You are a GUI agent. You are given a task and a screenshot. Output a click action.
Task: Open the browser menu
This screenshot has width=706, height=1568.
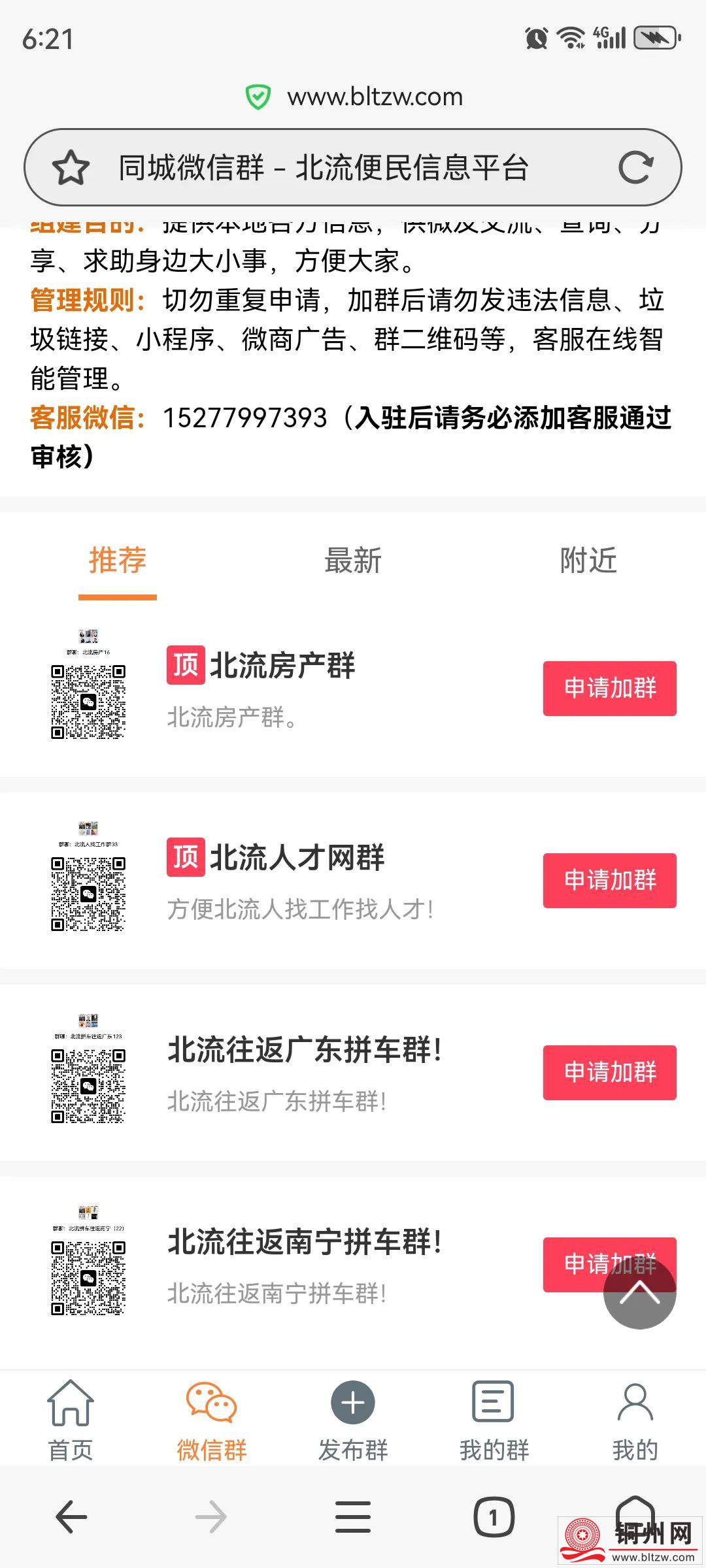coord(353,1517)
